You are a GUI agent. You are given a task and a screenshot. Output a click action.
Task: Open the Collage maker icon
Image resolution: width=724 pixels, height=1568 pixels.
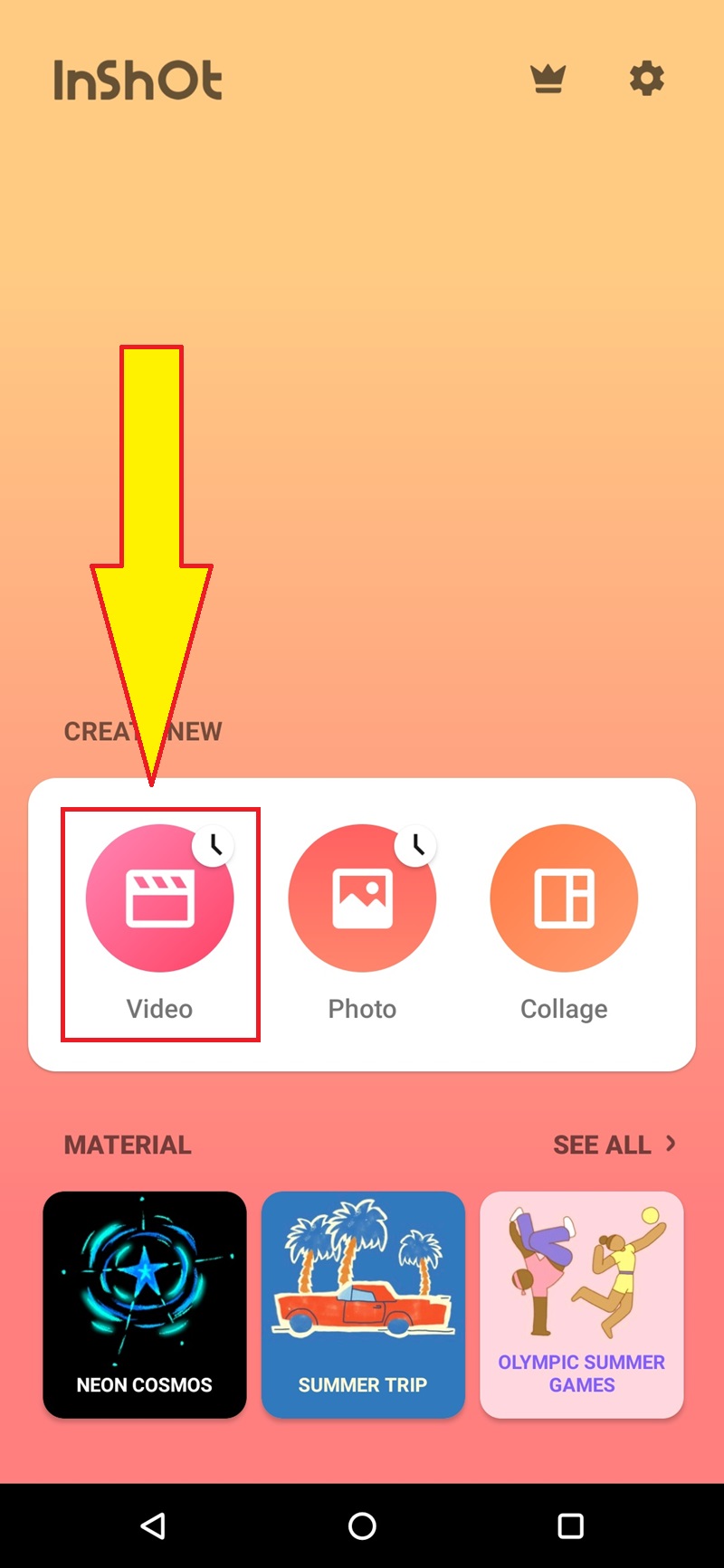tap(563, 898)
